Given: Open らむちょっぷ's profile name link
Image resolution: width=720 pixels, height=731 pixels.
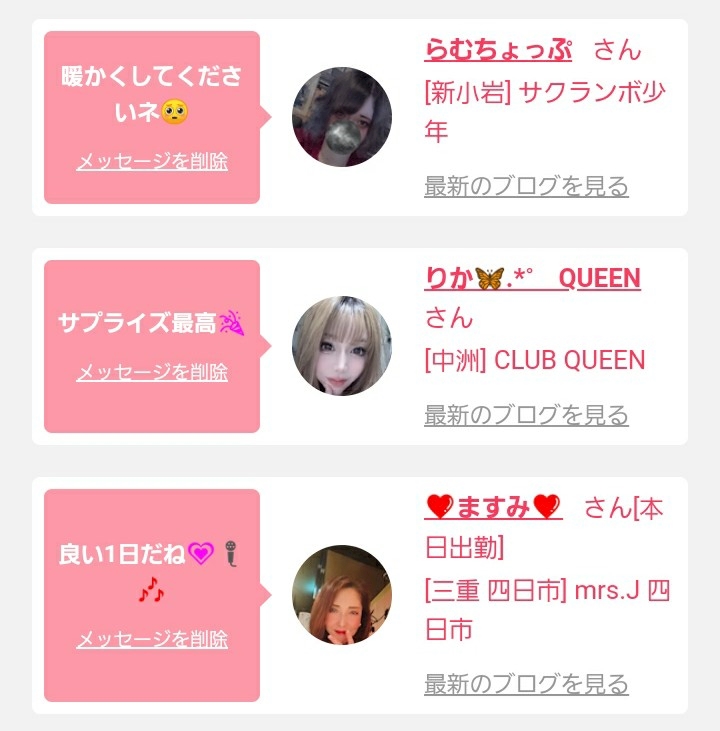Looking at the screenshot, I should click(x=498, y=50).
